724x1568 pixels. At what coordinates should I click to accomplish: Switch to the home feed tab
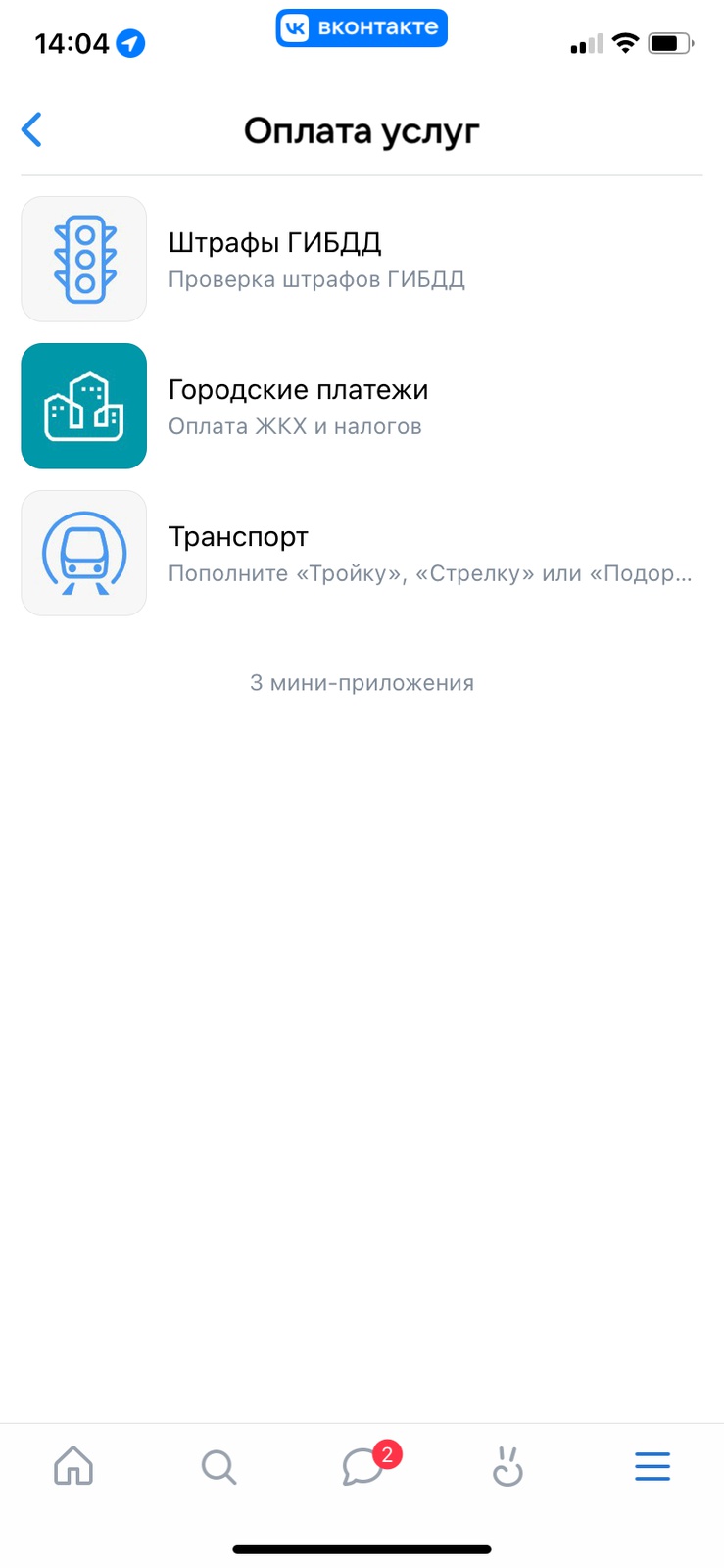pyautogui.click(x=73, y=1466)
